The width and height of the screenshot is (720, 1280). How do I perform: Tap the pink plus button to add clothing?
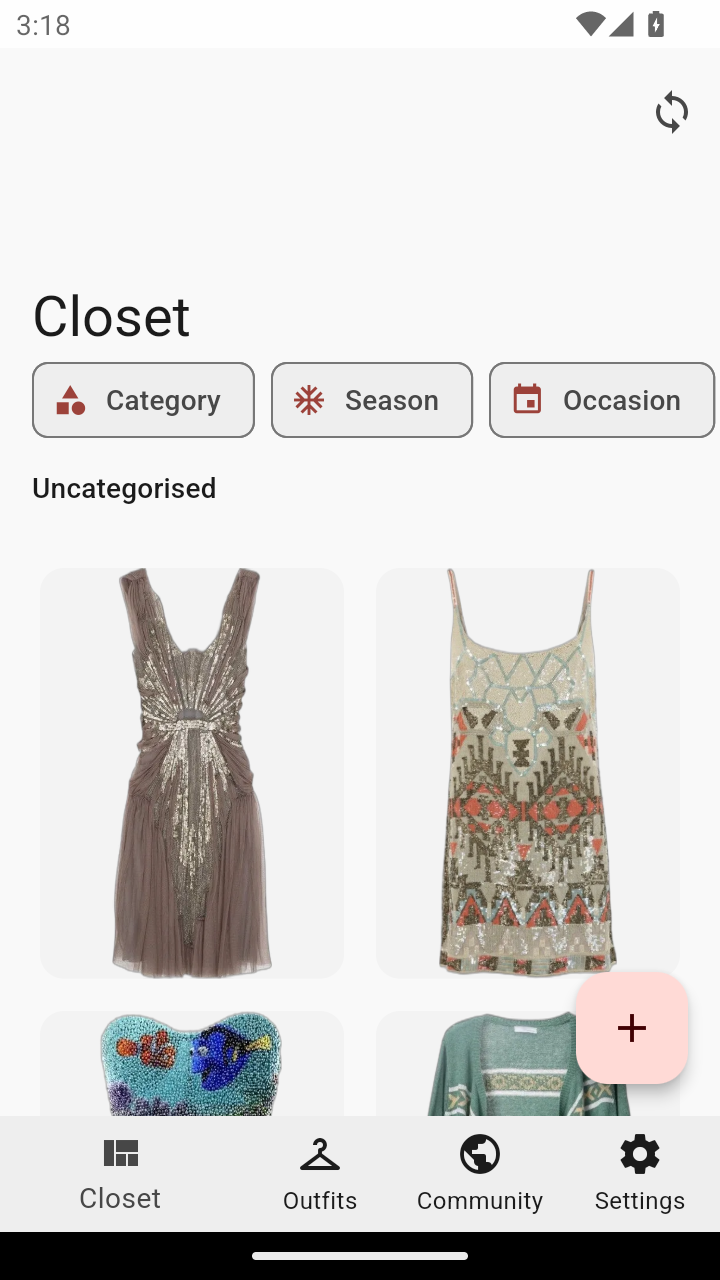click(x=632, y=1028)
